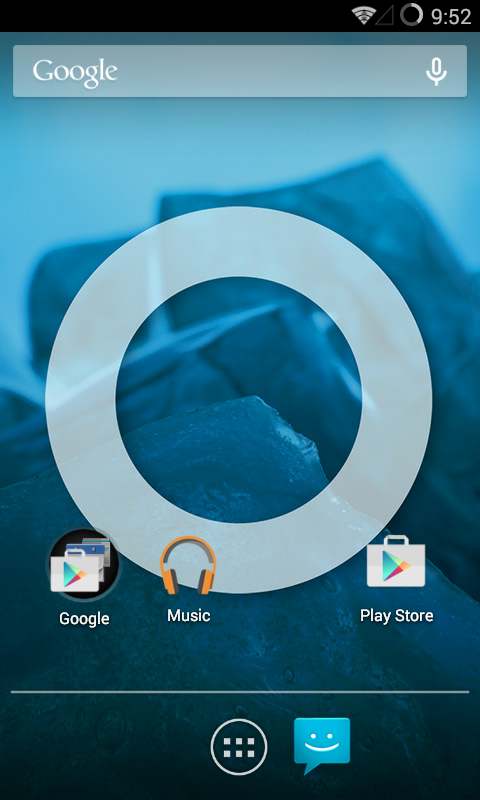Open the app drawer

tap(239, 747)
